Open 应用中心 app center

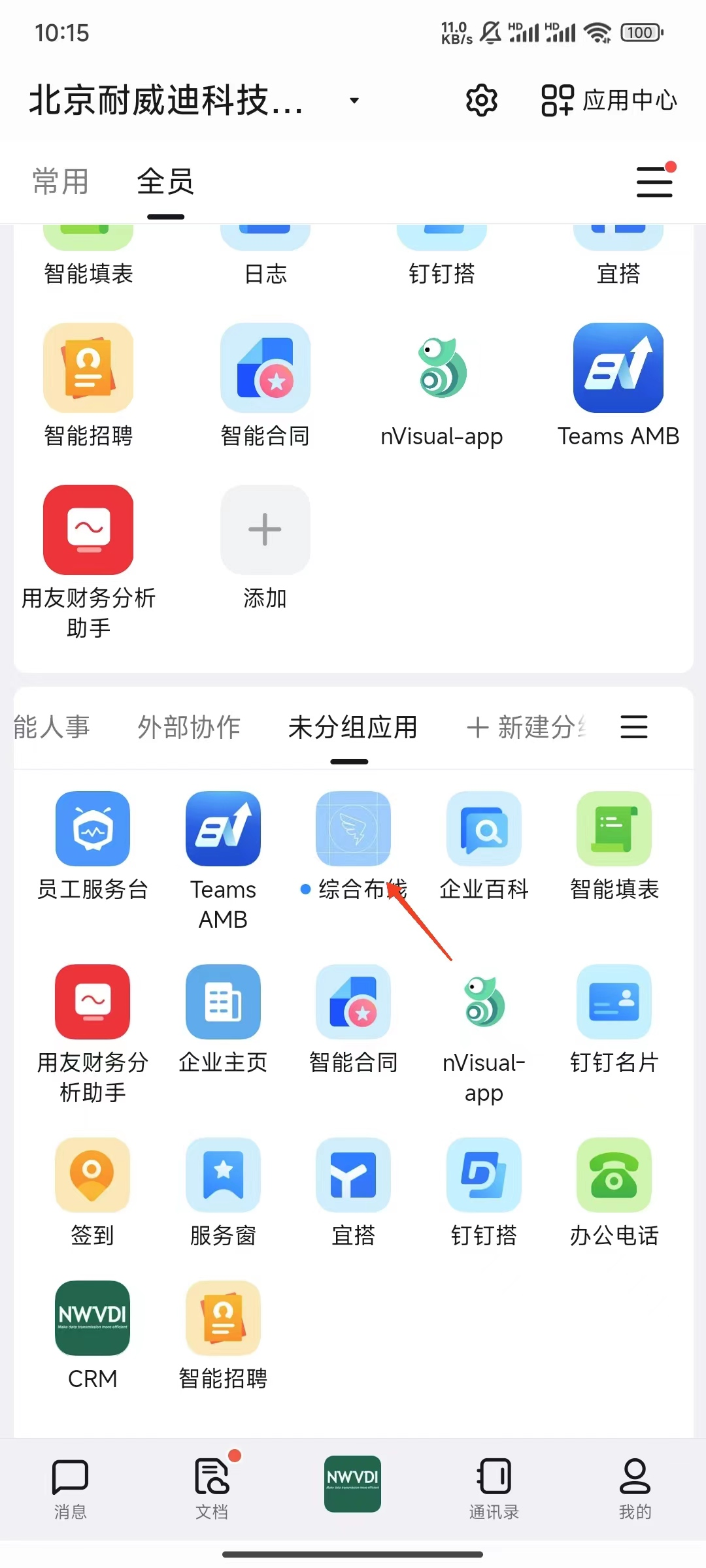(x=609, y=101)
